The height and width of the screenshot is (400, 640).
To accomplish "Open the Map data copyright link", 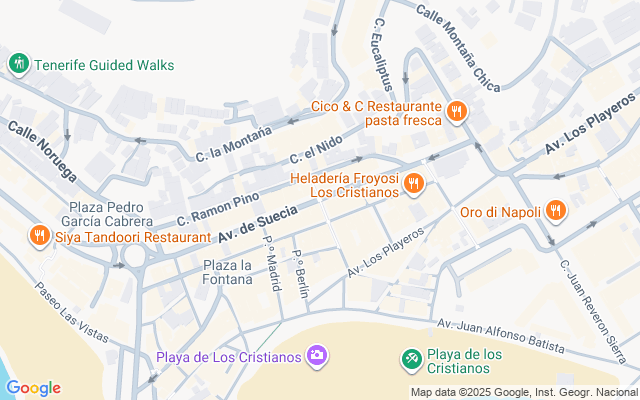I will [524, 392].
